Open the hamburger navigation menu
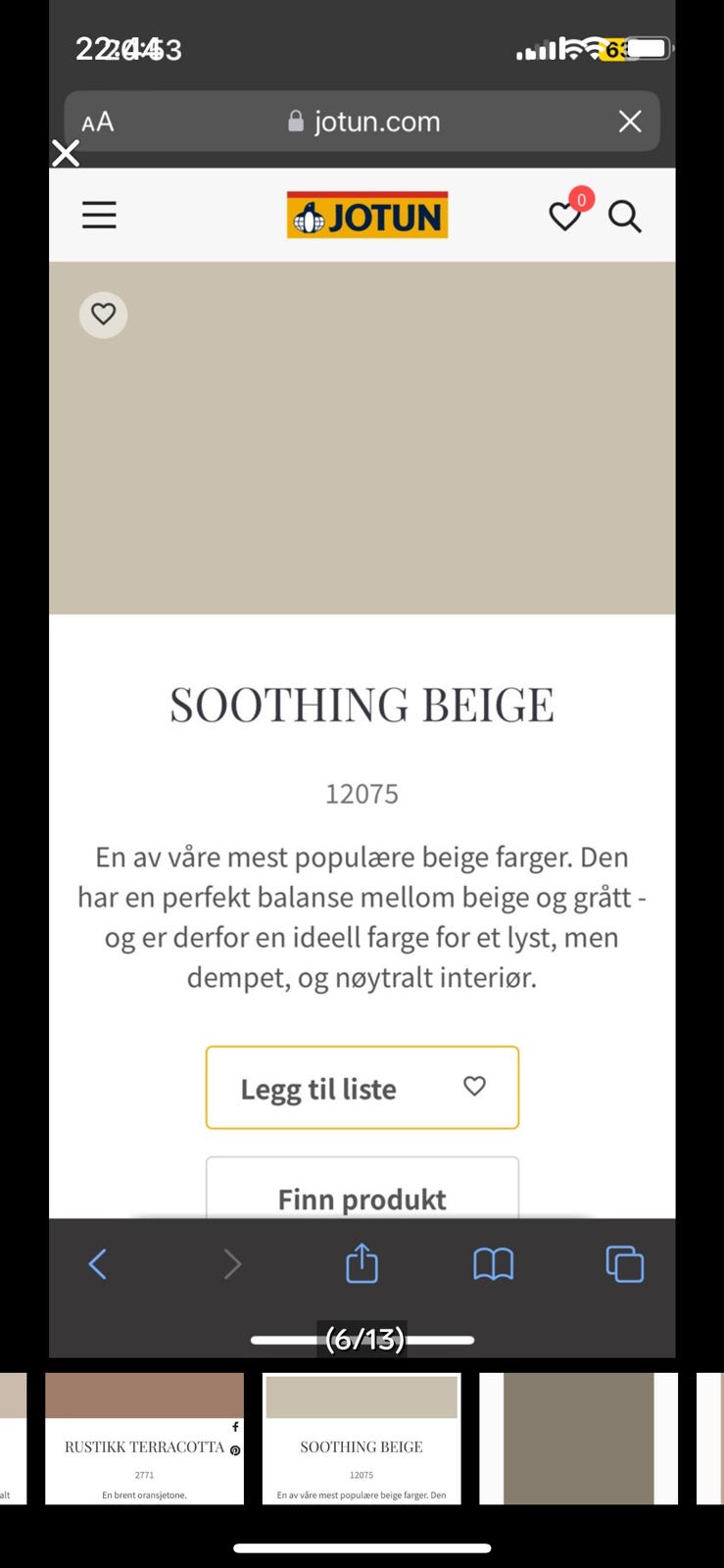 pyautogui.click(x=99, y=215)
